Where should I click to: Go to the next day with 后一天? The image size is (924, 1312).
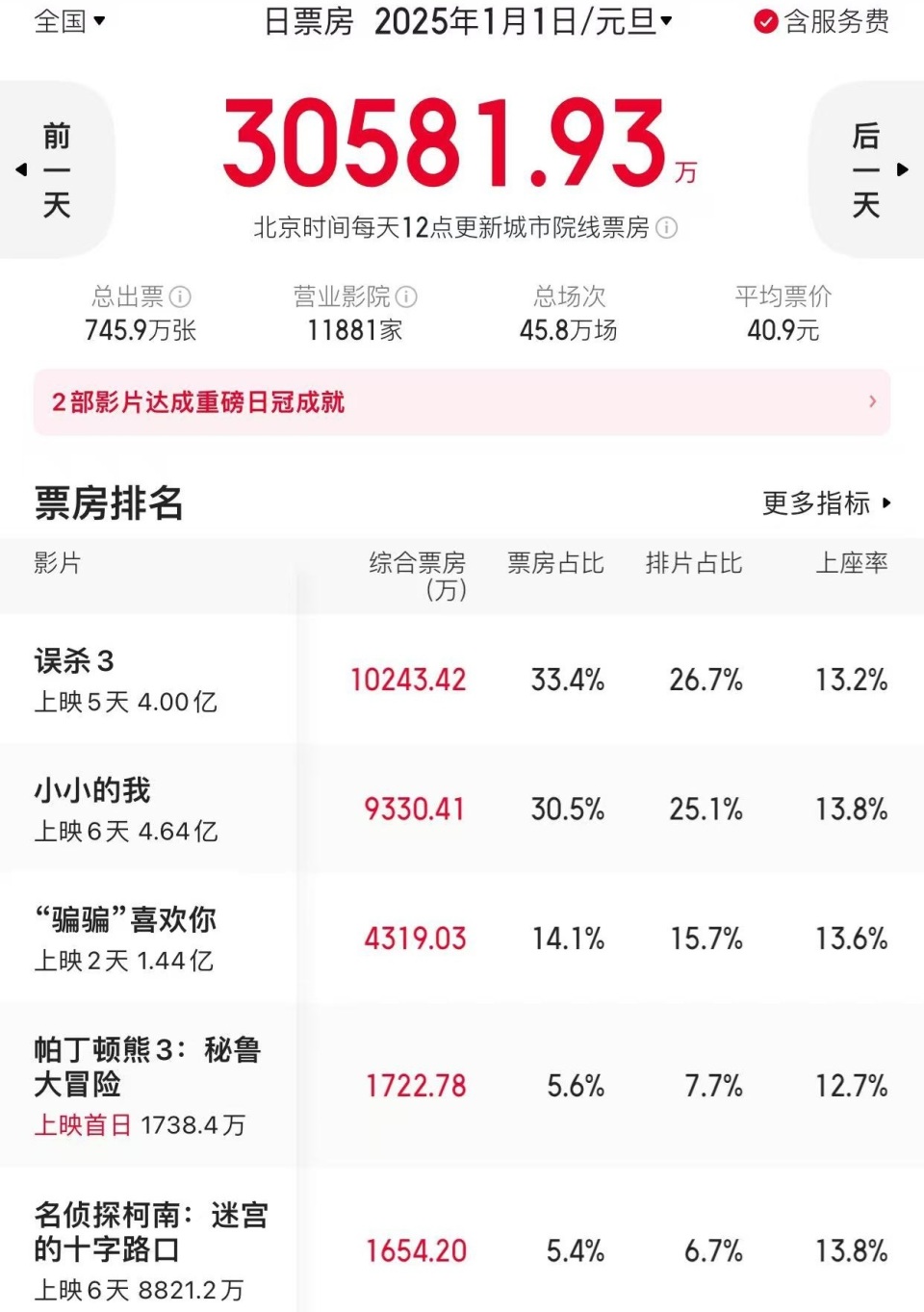pyautogui.click(x=864, y=169)
